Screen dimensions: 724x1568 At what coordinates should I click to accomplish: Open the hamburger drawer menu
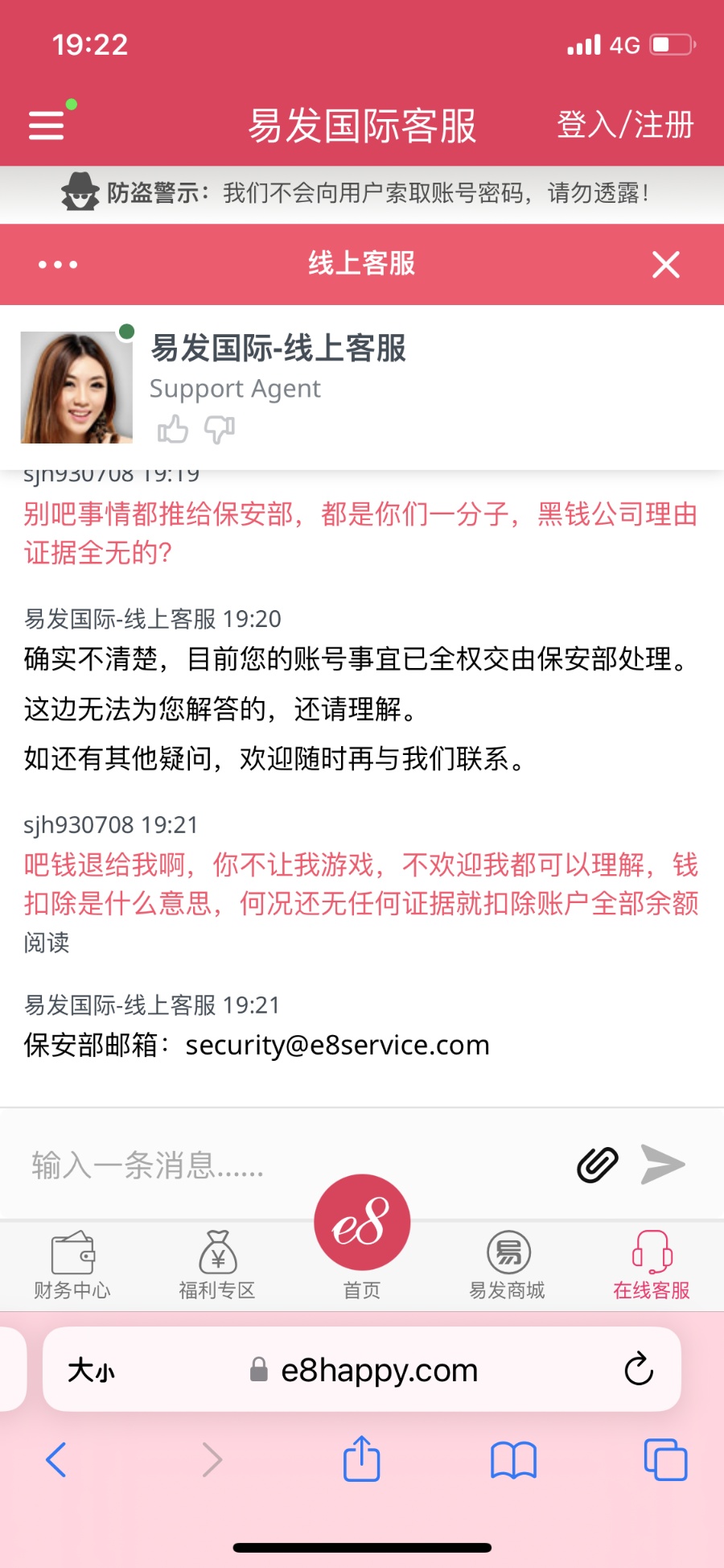(x=47, y=125)
